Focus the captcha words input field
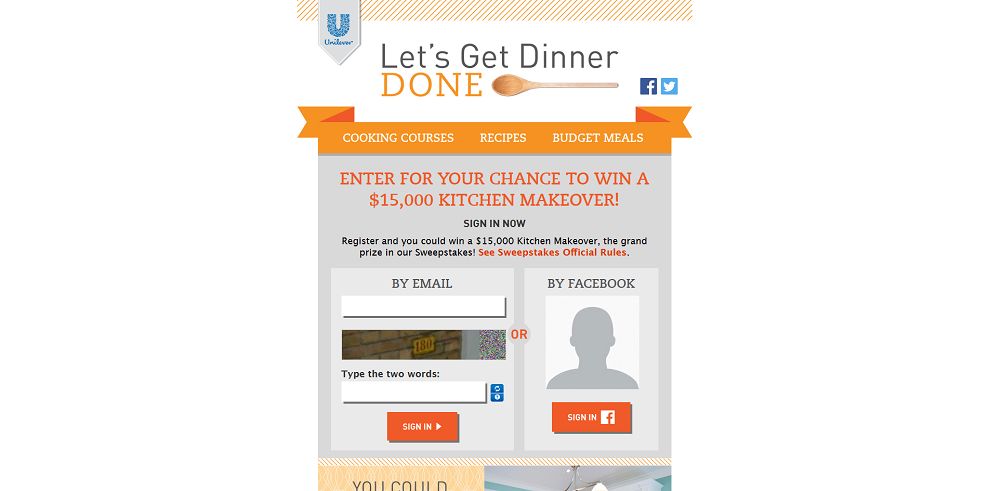 point(414,392)
